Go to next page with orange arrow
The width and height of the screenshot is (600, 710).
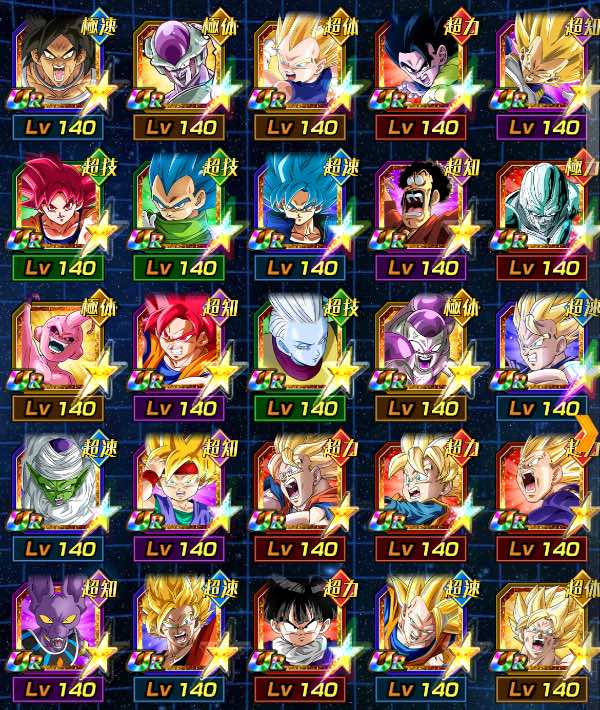[x=587, y=432]
